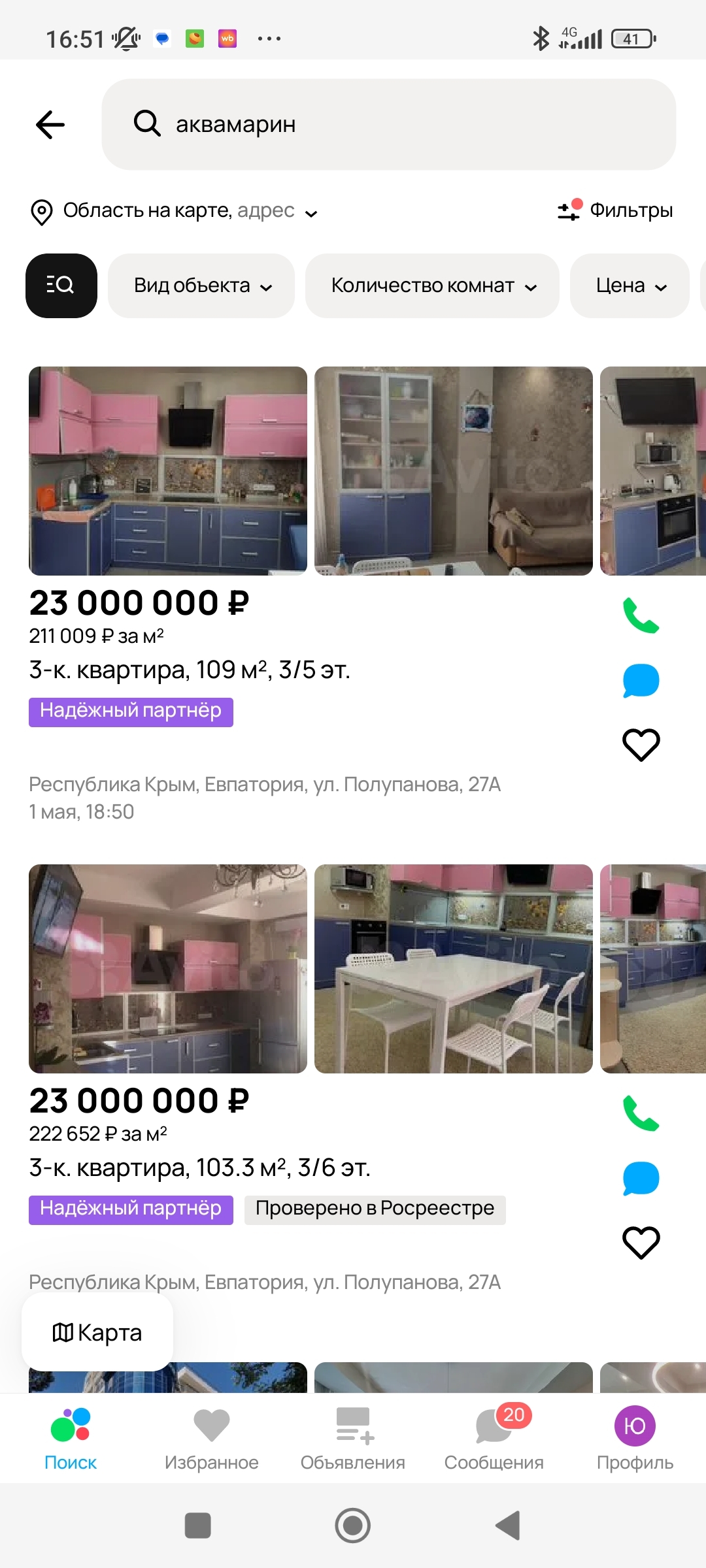Add the 103.3 м² apartment to favorites
The image size is (706, 1568).
pos(641,1243)
